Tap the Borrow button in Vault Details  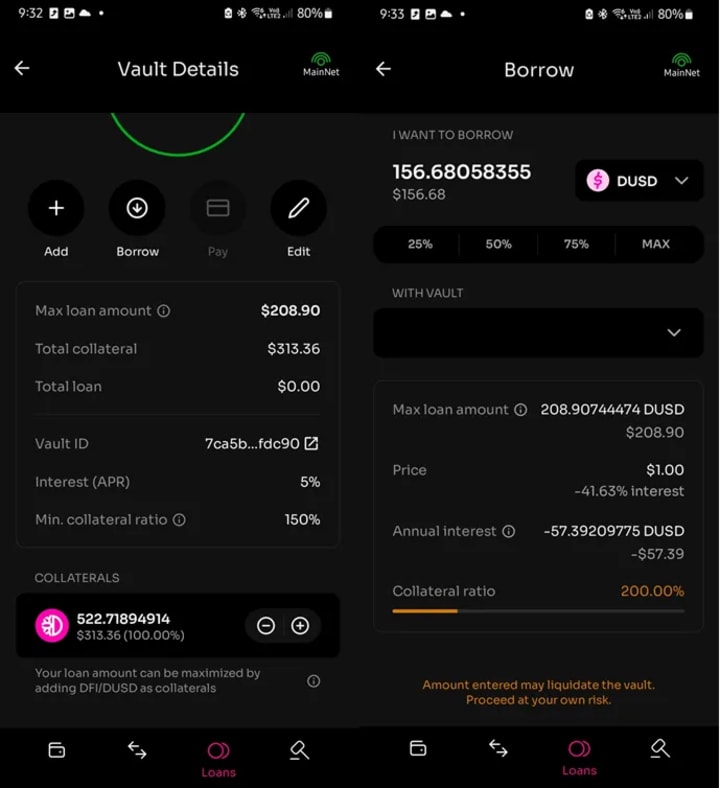(137, 208)
